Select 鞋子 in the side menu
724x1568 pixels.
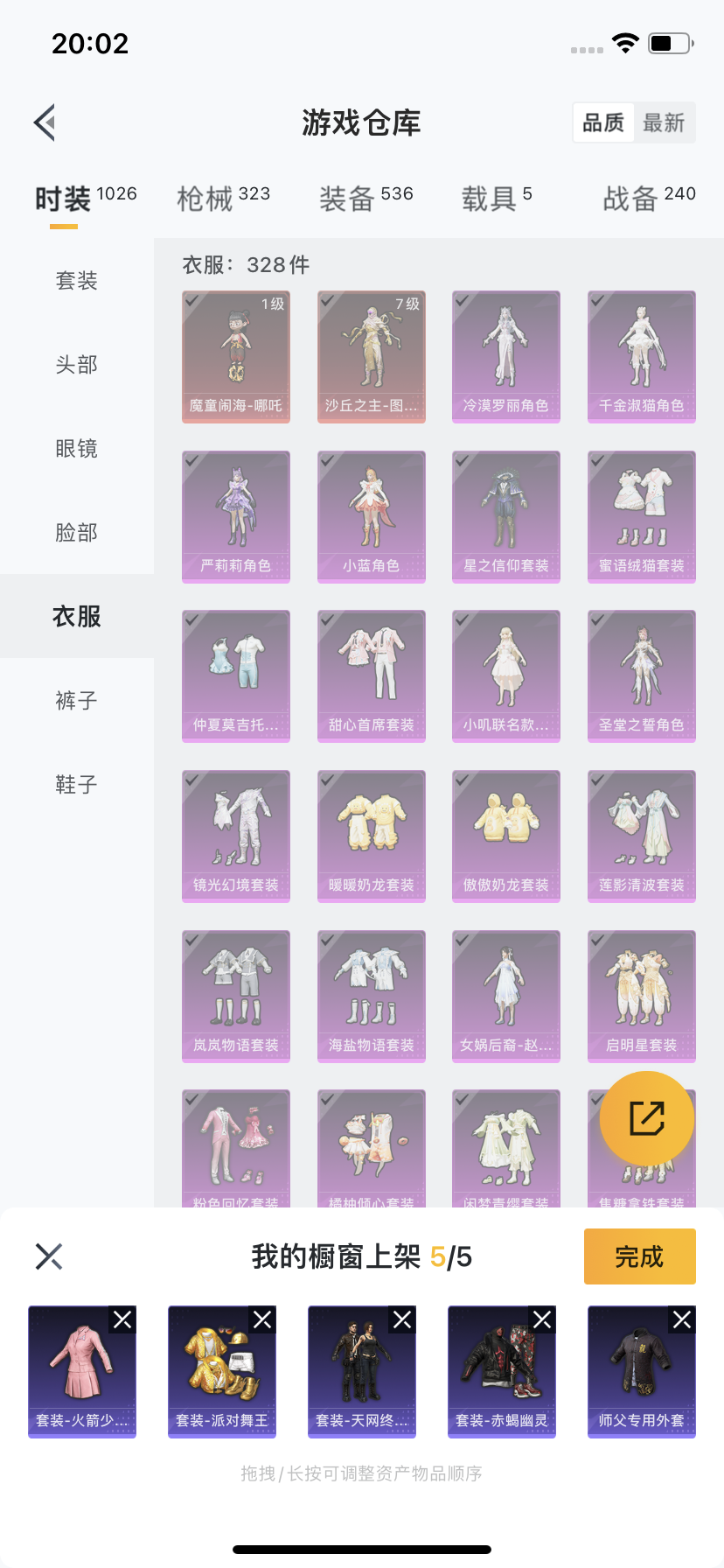[x=77, y=785]
